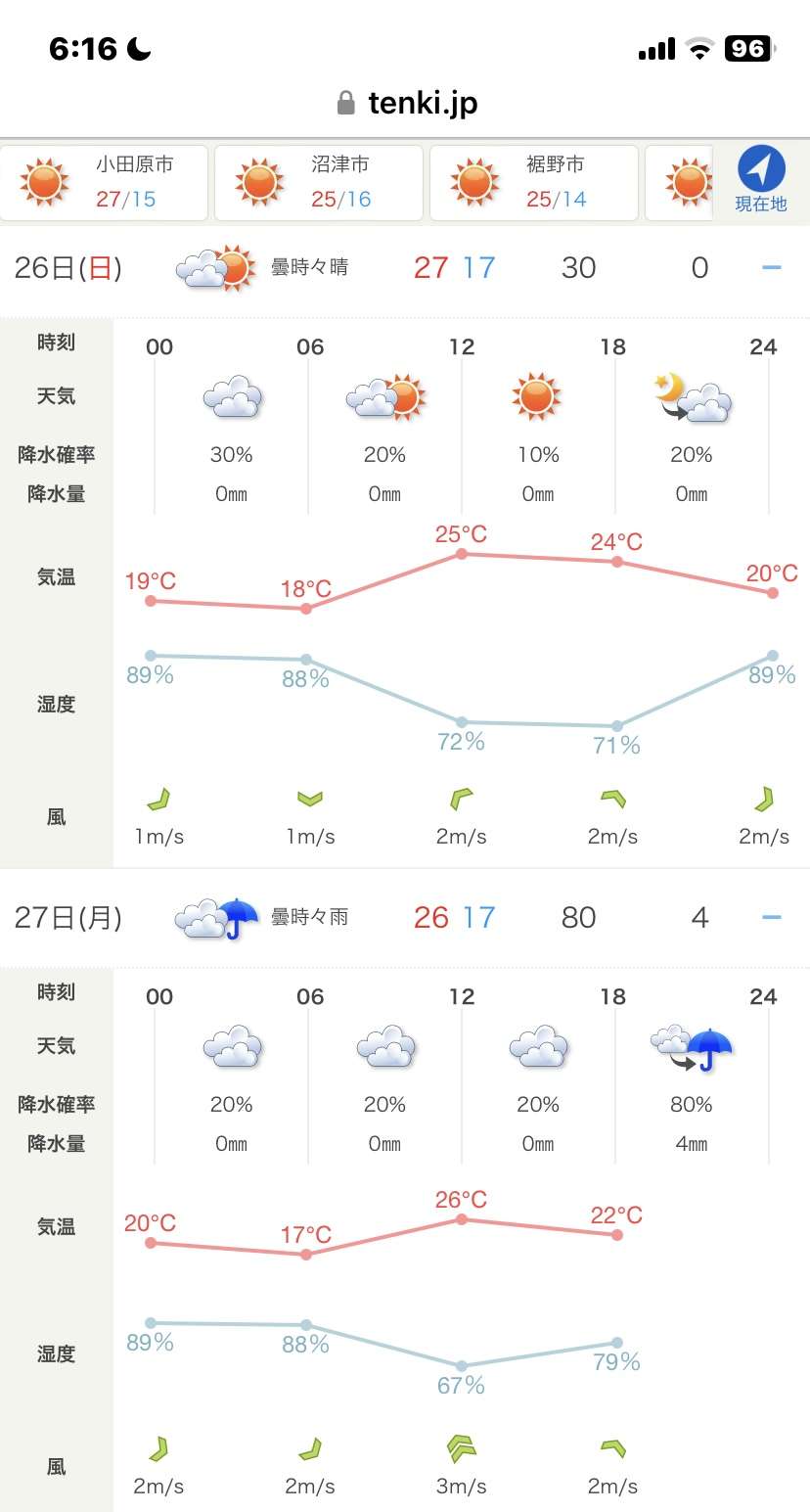Viewport: 810px width, 1512px height.
Task: Open the 小田原市 weather card
Action: click(104, 183)
